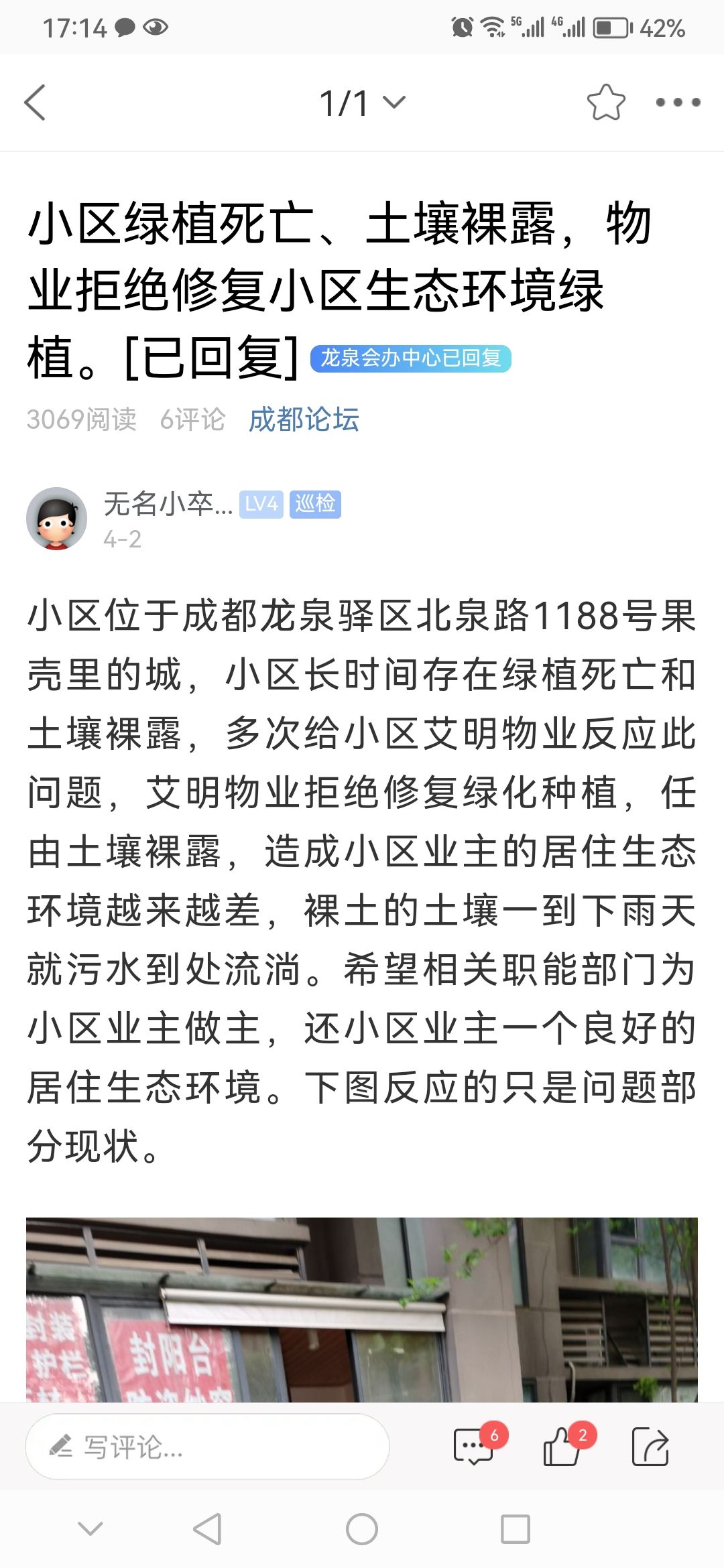Tap the system home button
The image size is (724, 1568).
362,1529
